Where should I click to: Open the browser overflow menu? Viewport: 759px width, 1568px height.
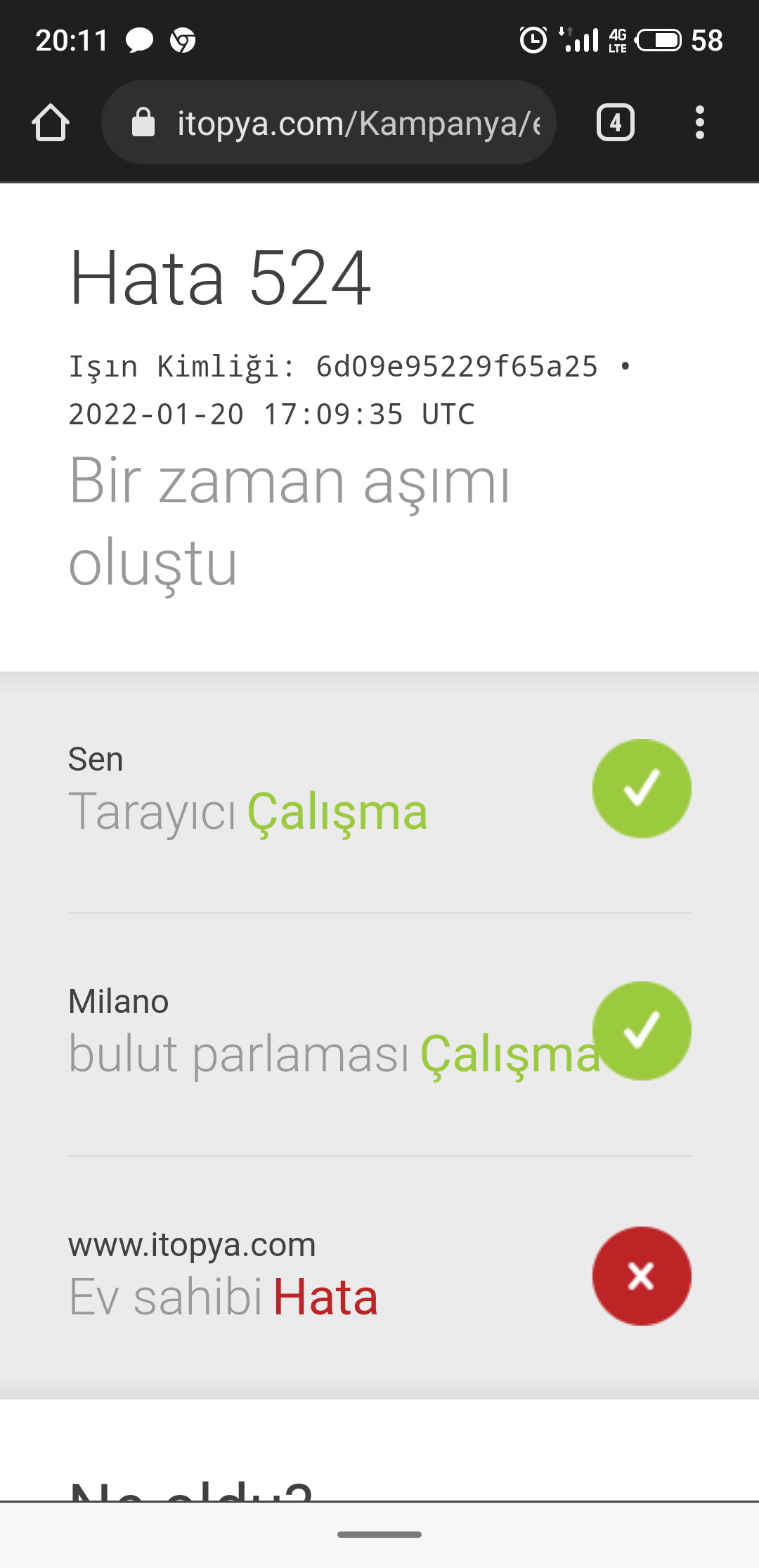tap(699, 123)
